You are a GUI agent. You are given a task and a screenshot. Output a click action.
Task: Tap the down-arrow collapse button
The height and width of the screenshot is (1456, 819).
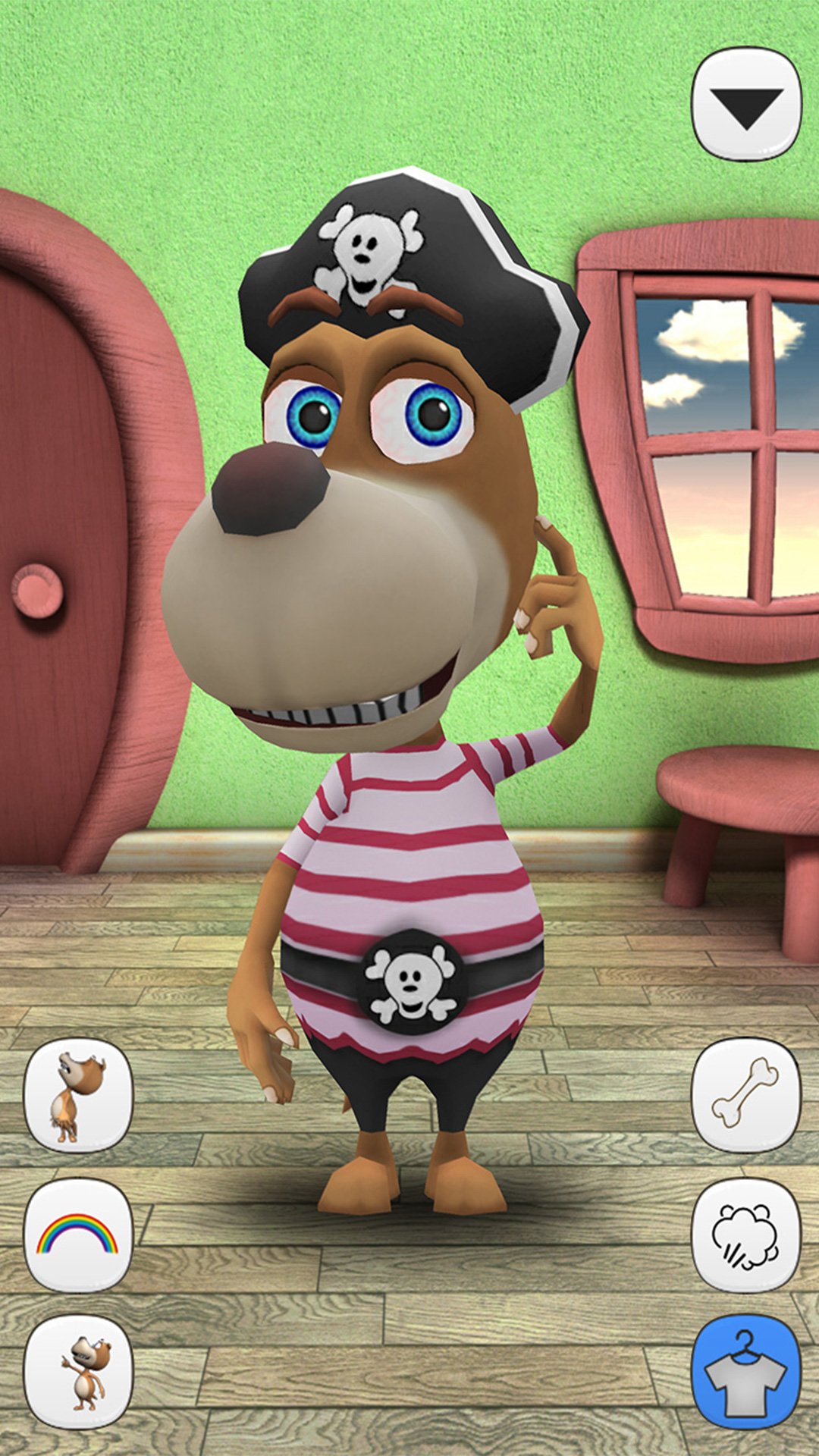(746, 105)
